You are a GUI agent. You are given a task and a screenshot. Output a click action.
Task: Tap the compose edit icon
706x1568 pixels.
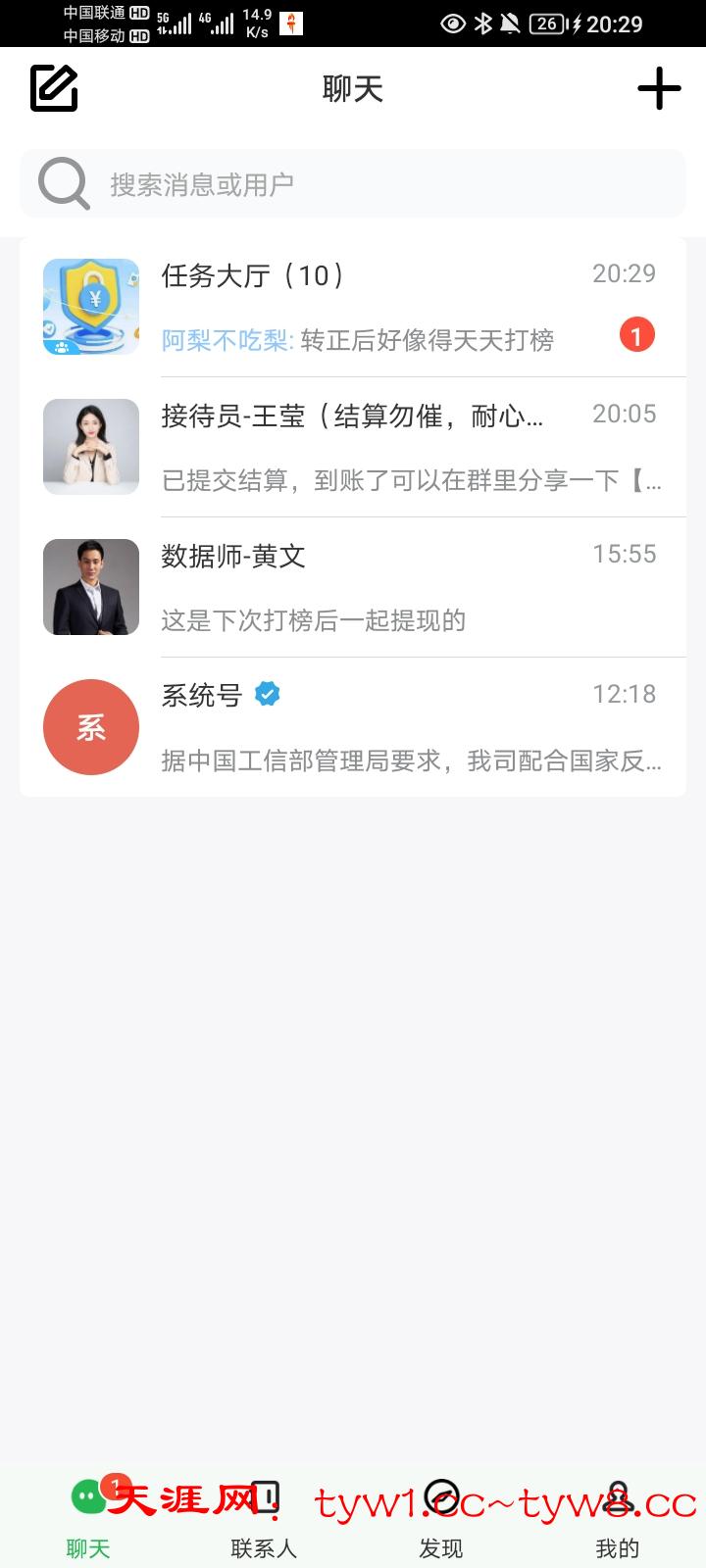tap(54, 88)
